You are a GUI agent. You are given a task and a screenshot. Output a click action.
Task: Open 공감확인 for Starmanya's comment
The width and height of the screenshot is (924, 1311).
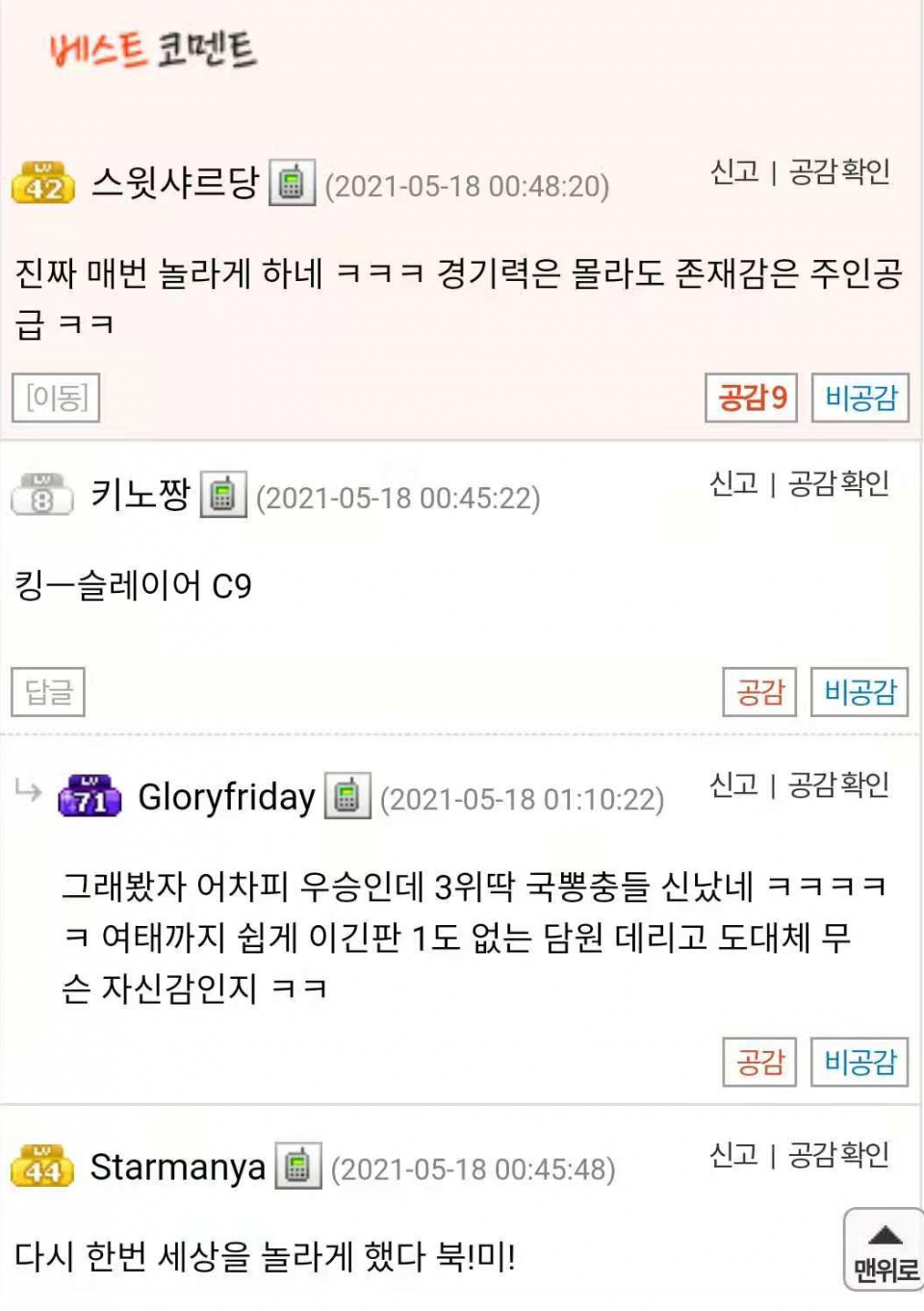pyautogui.click(x=838, y=1155)
